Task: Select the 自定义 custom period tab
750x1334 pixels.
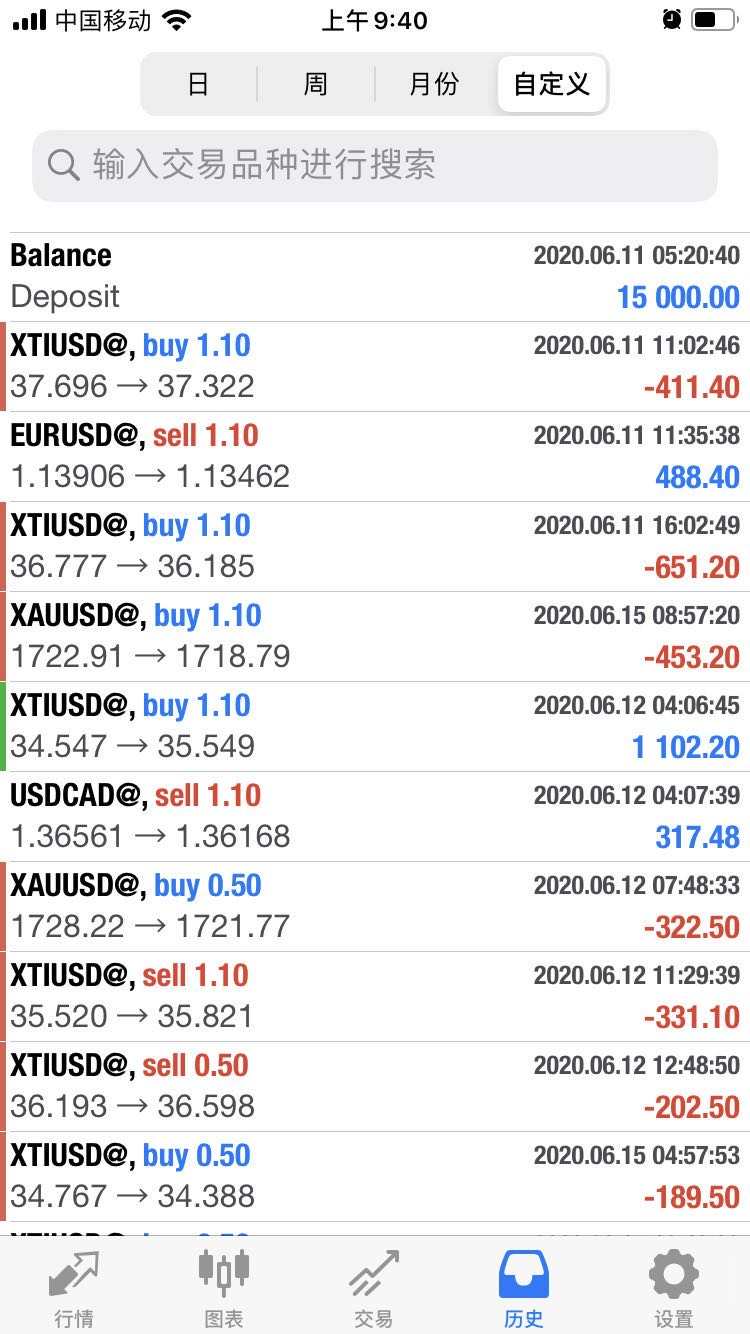Action: point(551,84)
